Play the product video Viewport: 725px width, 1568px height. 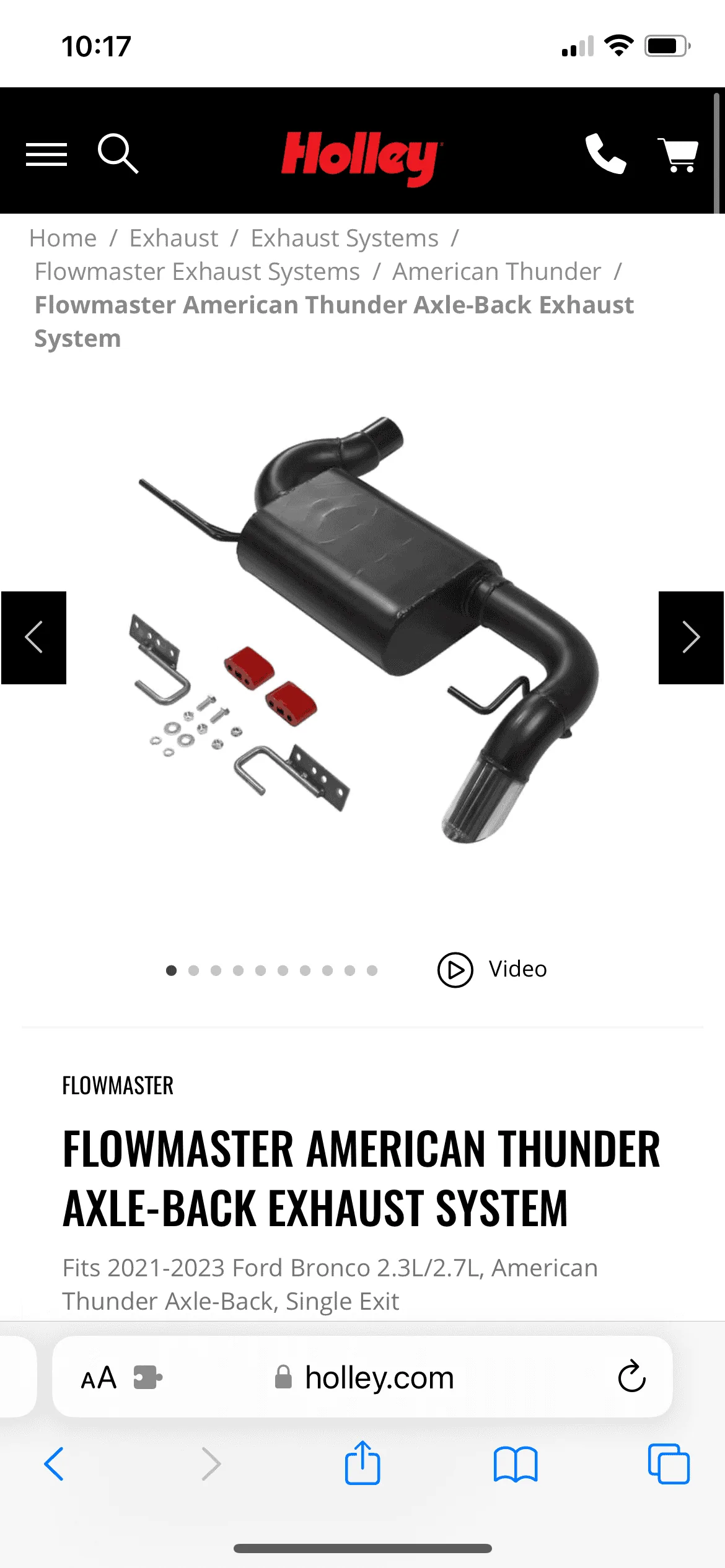pos(456,969)
